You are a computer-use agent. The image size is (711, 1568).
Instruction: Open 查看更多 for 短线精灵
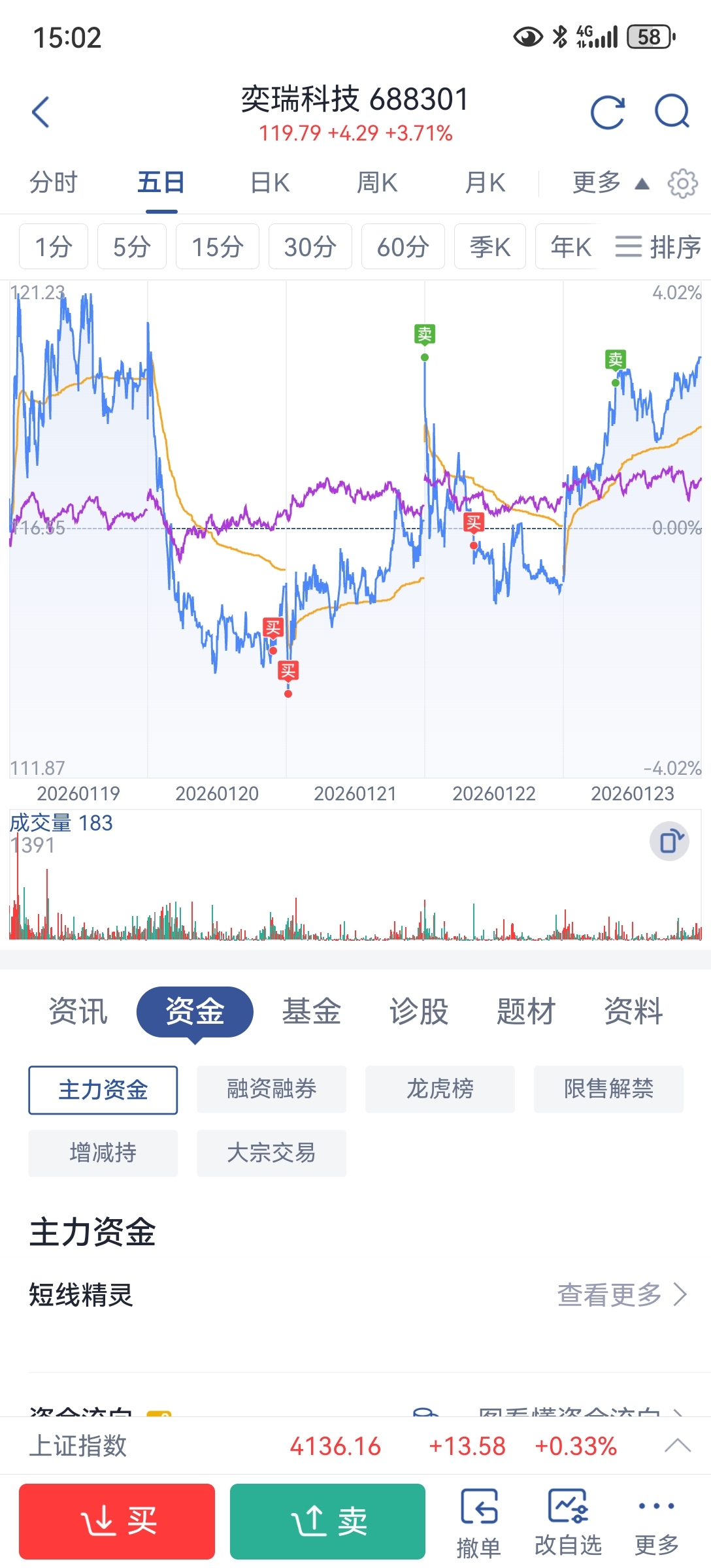click(622, 1294)
